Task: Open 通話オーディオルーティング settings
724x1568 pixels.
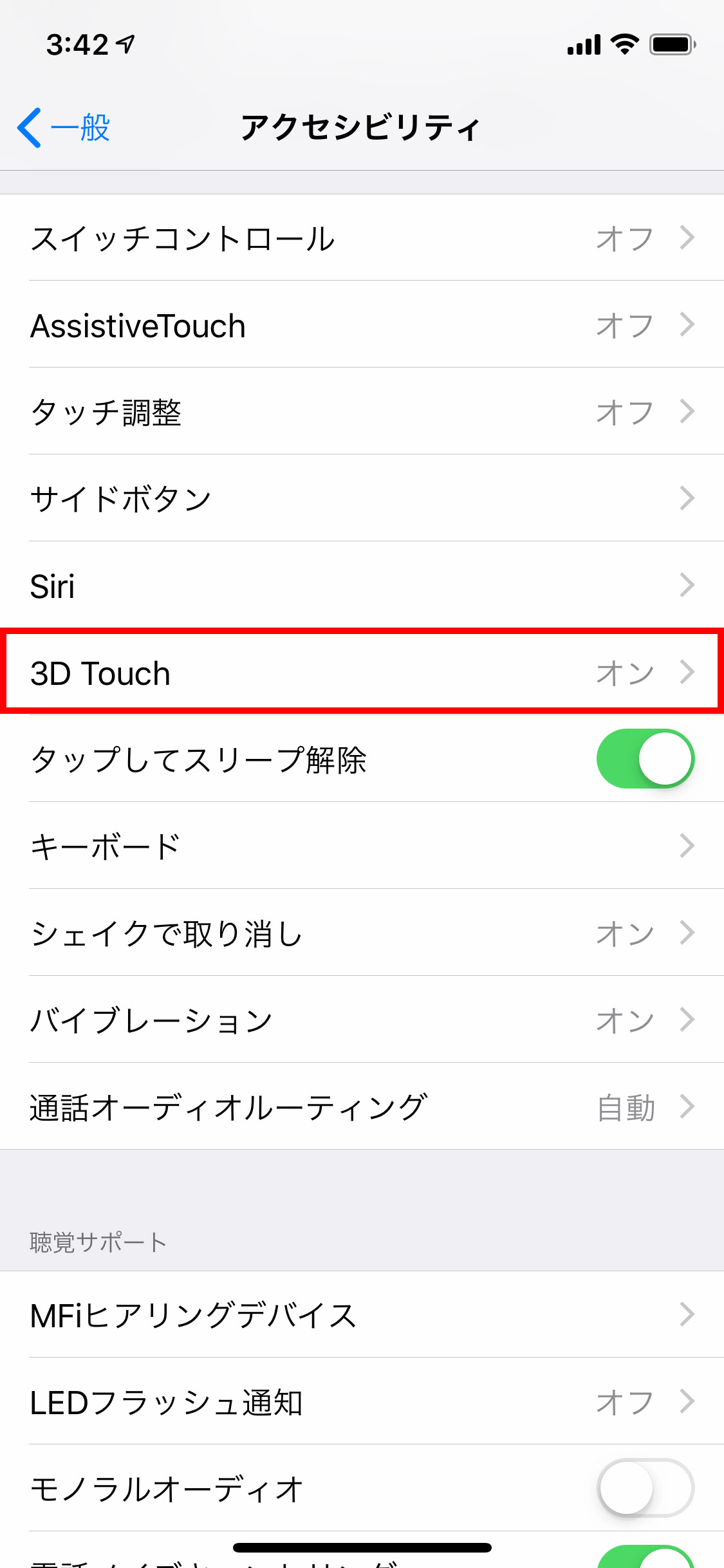Action: [362, 1106]
